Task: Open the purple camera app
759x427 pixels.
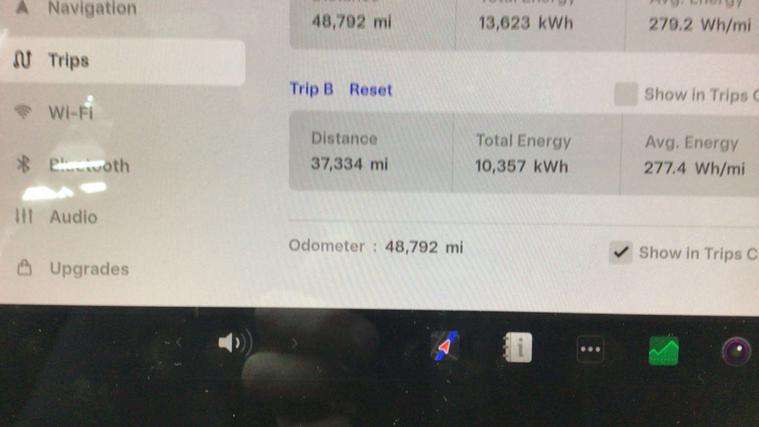Action: (x=736, y=351)
